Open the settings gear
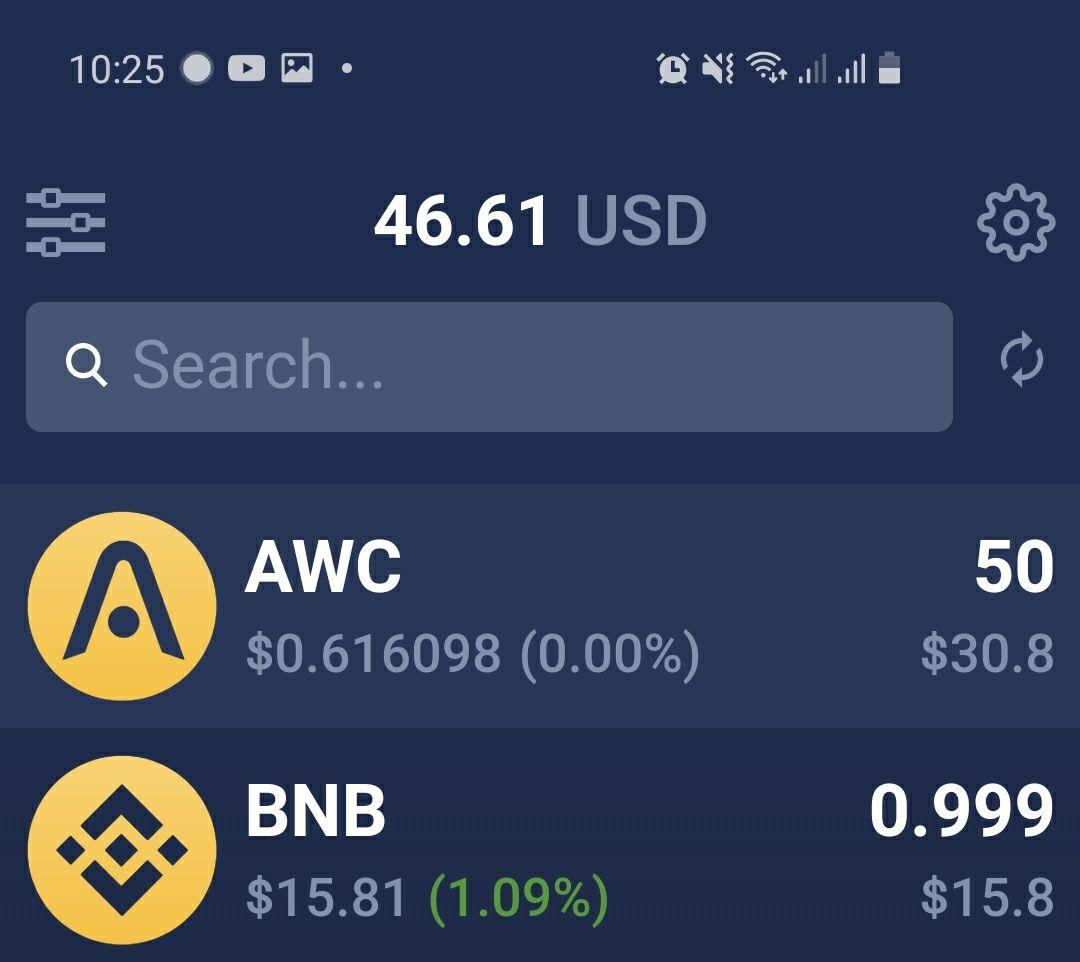 1015,222
